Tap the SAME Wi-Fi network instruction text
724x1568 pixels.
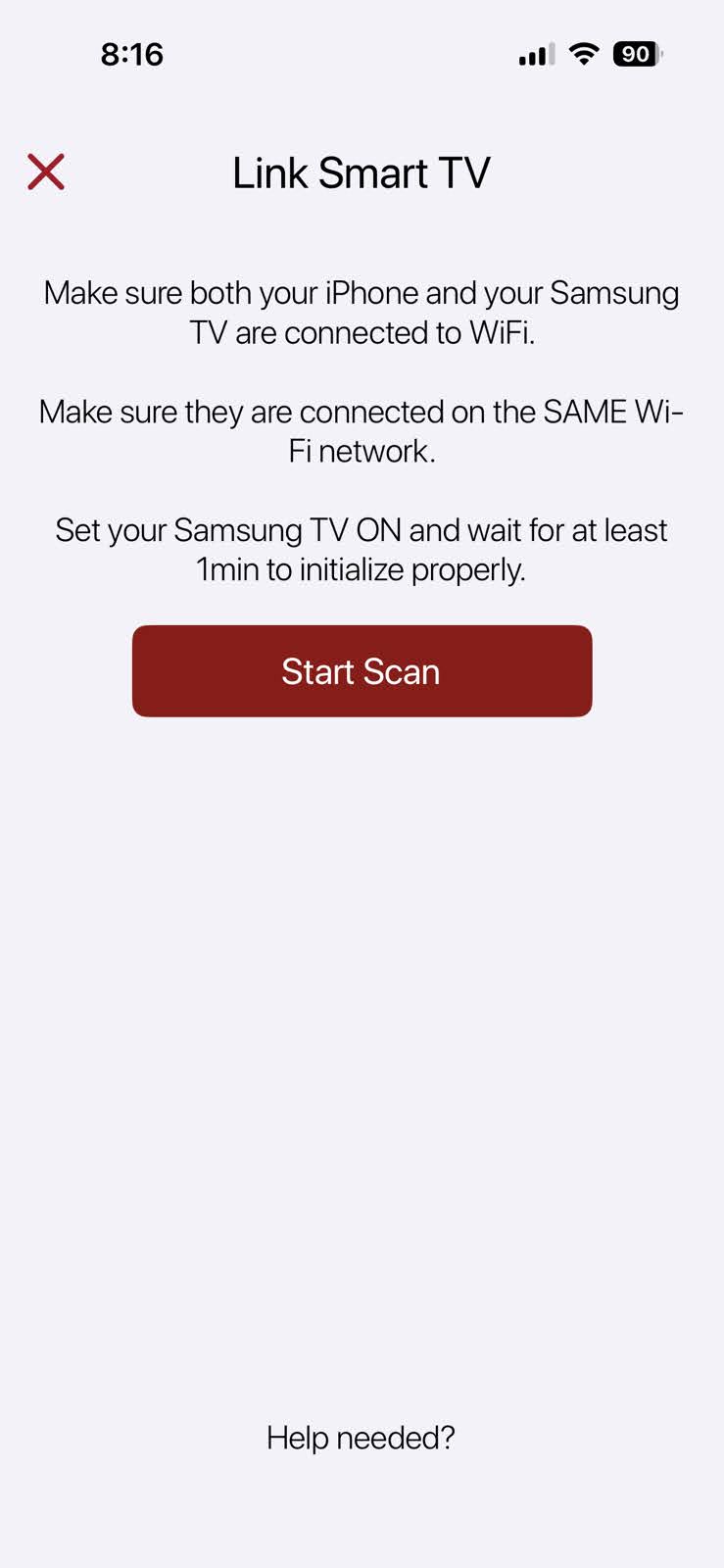[x=361, y=431]
